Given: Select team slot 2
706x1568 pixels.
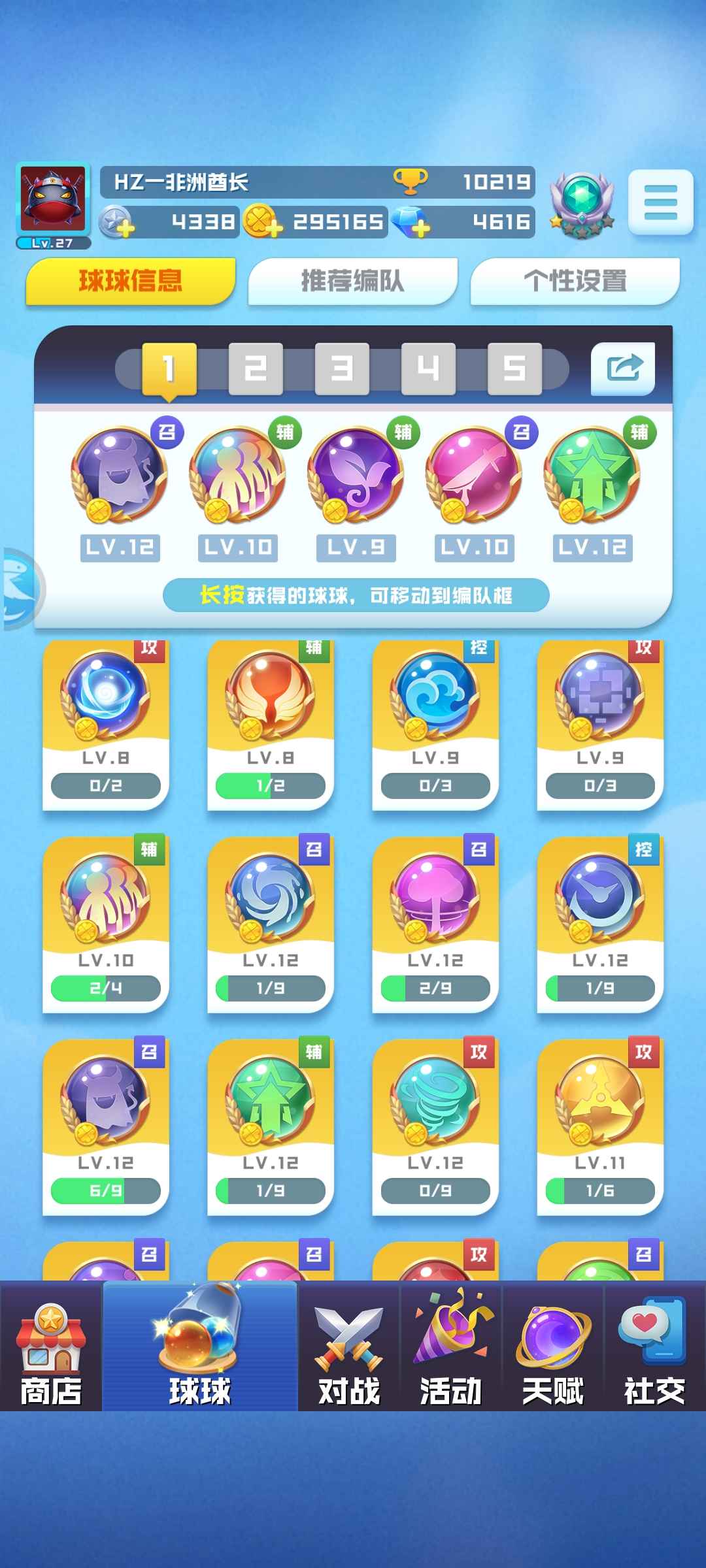Looking at the screenshot, I should (x=256, y=368).
